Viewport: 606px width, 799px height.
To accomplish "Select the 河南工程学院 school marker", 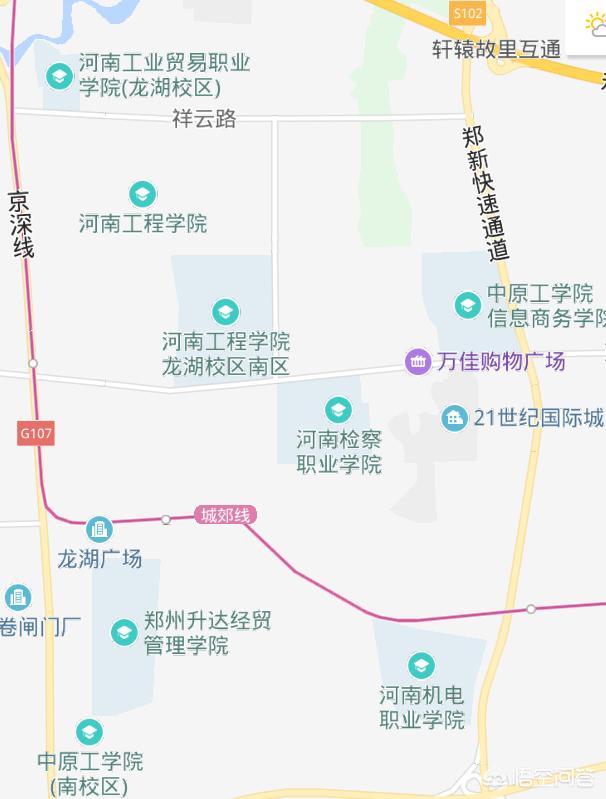I will pos(143,194).
